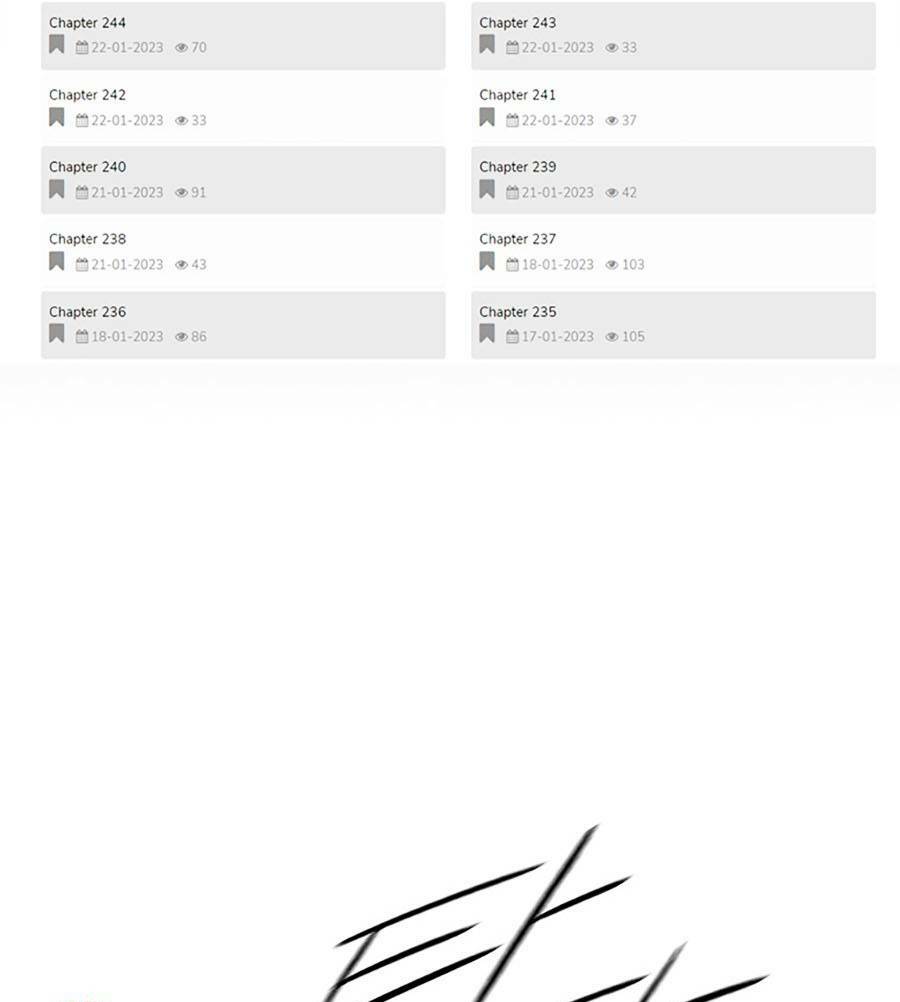Open Chapter 242
The width and height of the screenshot is (900, 1002).
(88, 95)
